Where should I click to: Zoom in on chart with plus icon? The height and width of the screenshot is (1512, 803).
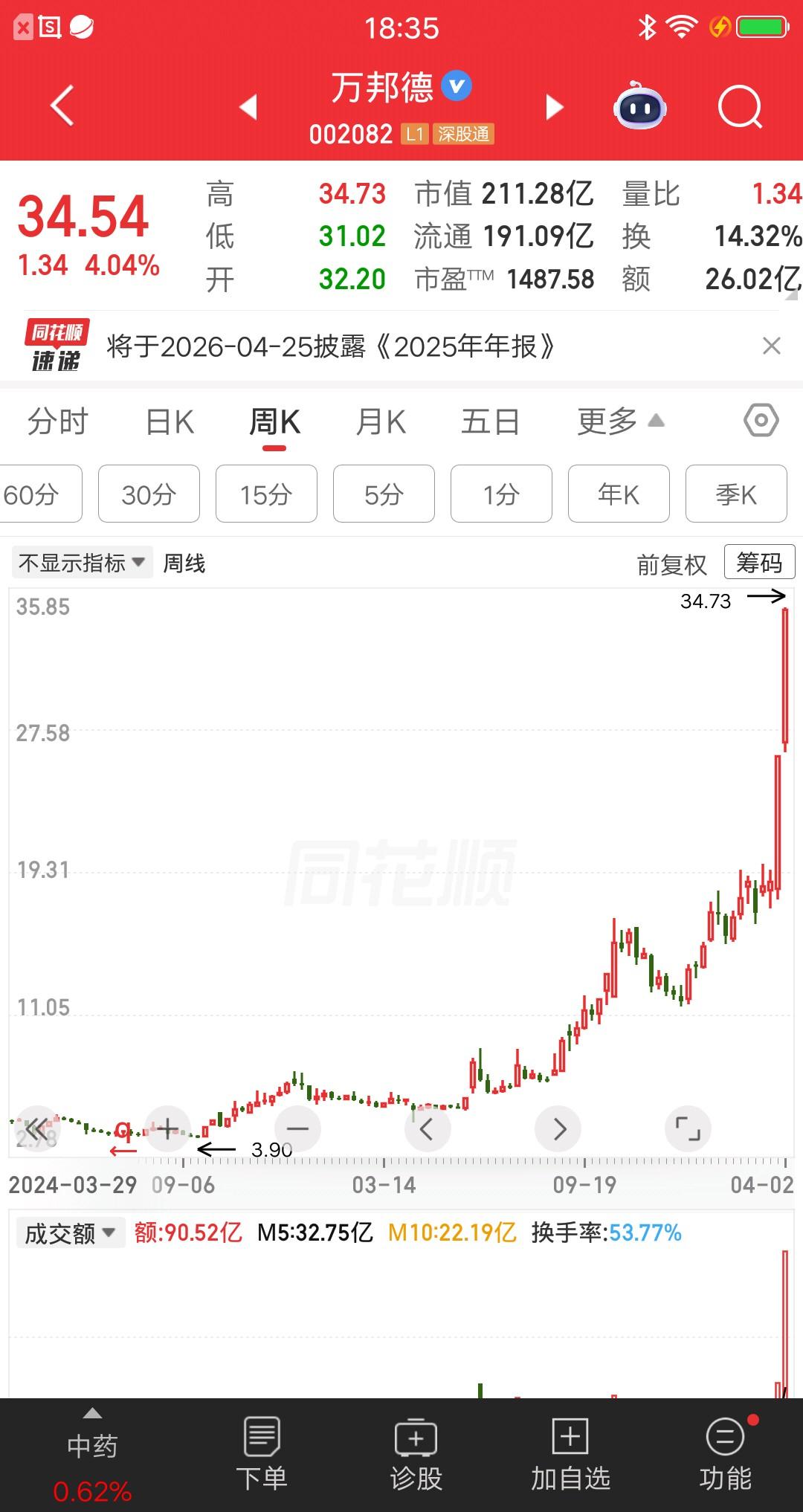tap(167, 1128)
